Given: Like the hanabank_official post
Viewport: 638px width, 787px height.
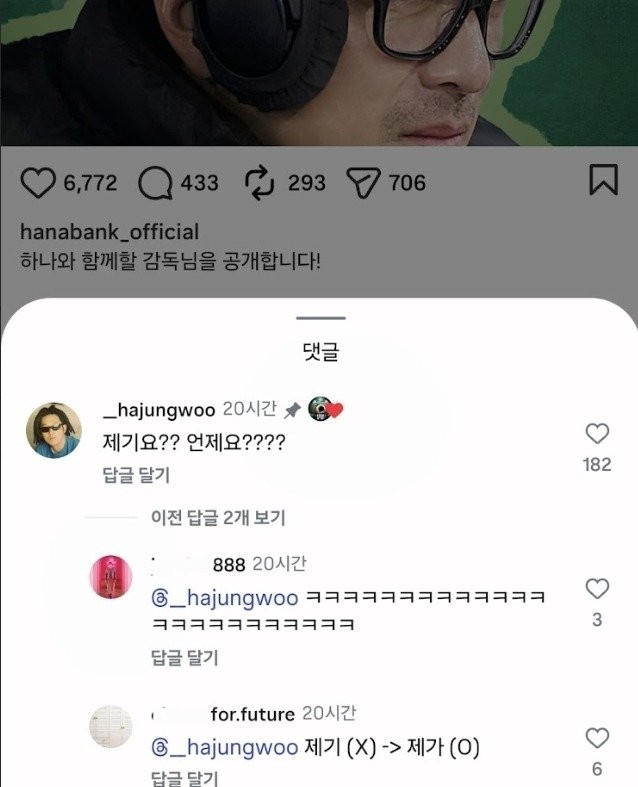Looking at the screenshot, I should tap(38, 183).
